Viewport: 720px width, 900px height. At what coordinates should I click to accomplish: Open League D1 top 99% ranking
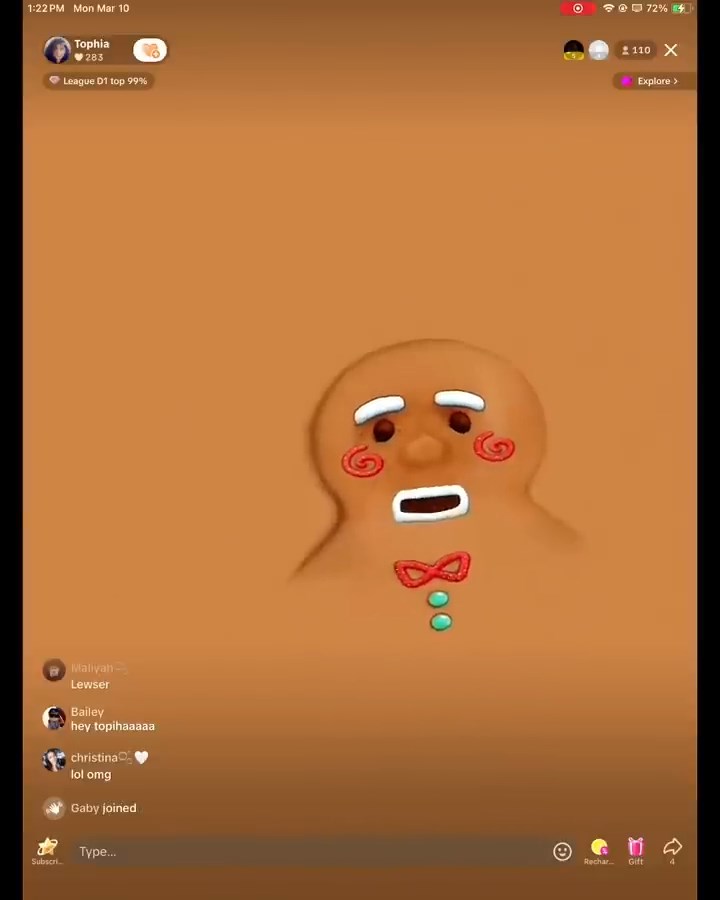coord(98,81)
